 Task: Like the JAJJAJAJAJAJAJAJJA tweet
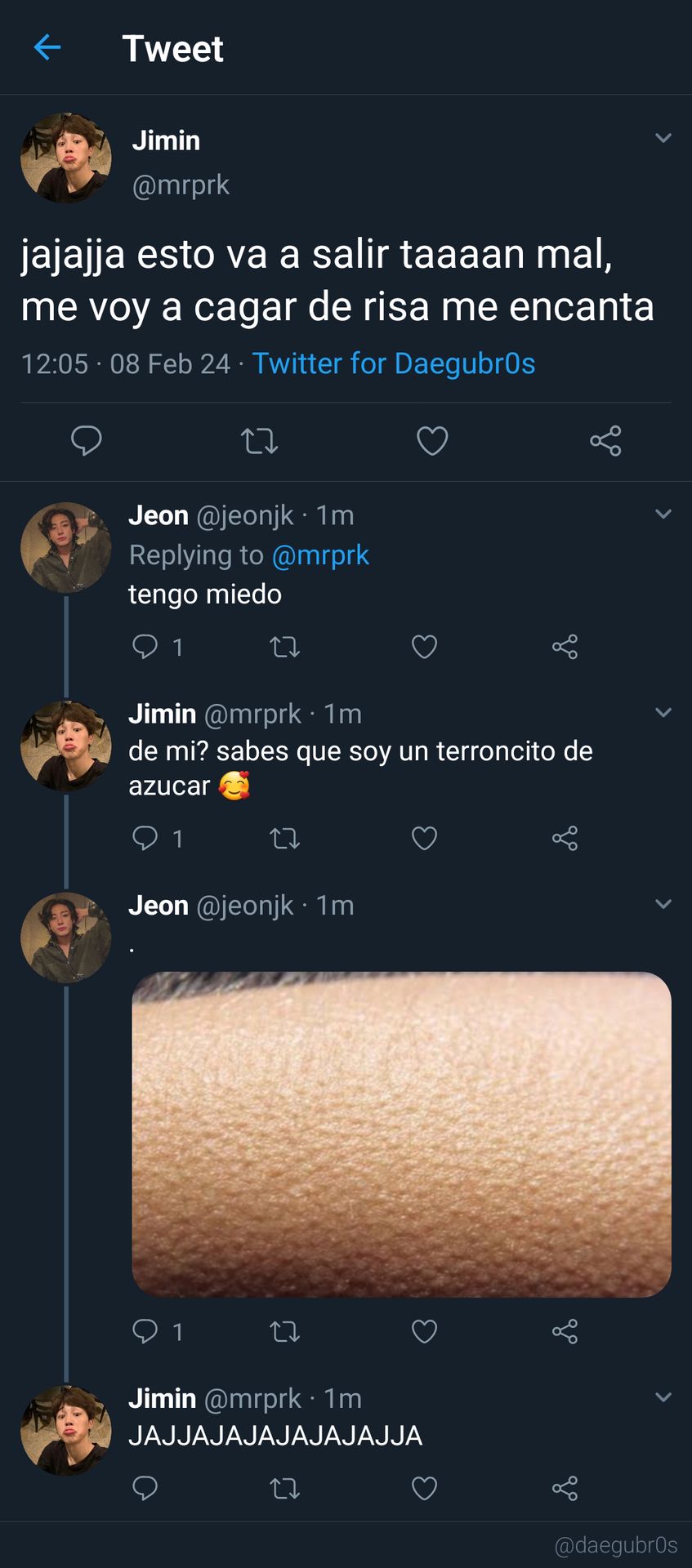[424, 1488]
